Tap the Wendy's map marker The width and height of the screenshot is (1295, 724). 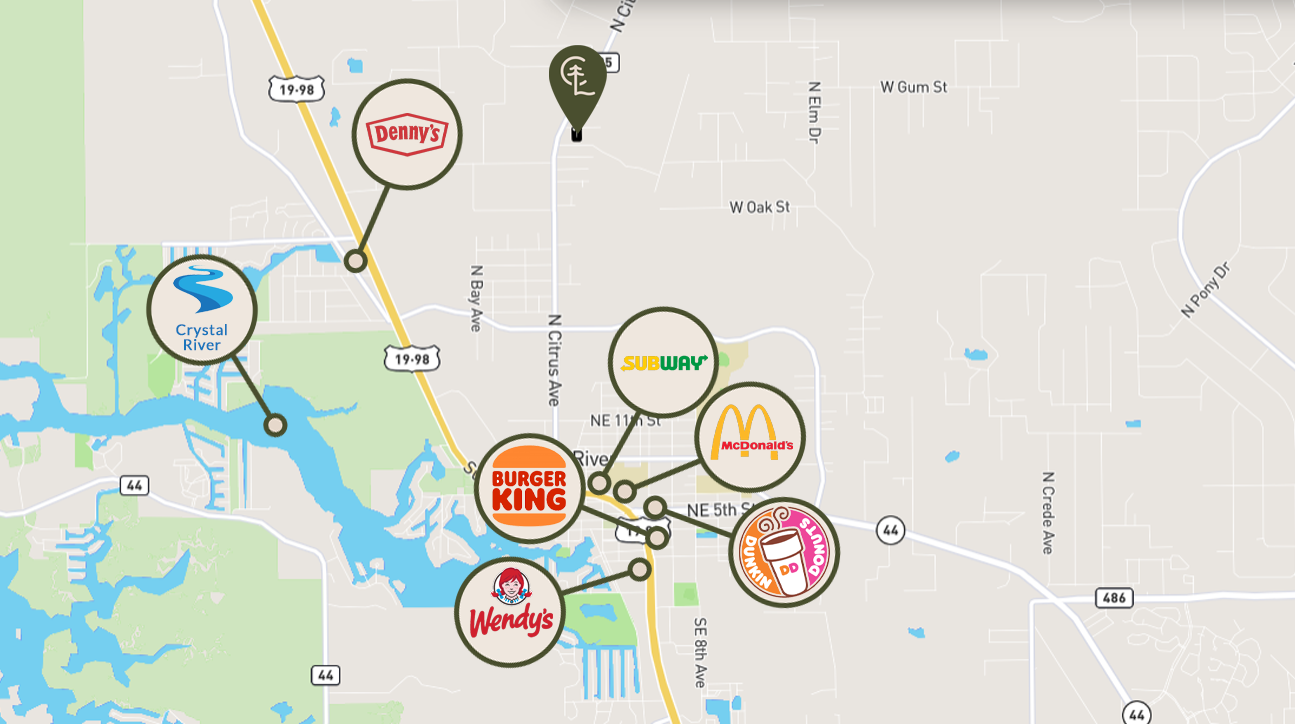point(510,611)
